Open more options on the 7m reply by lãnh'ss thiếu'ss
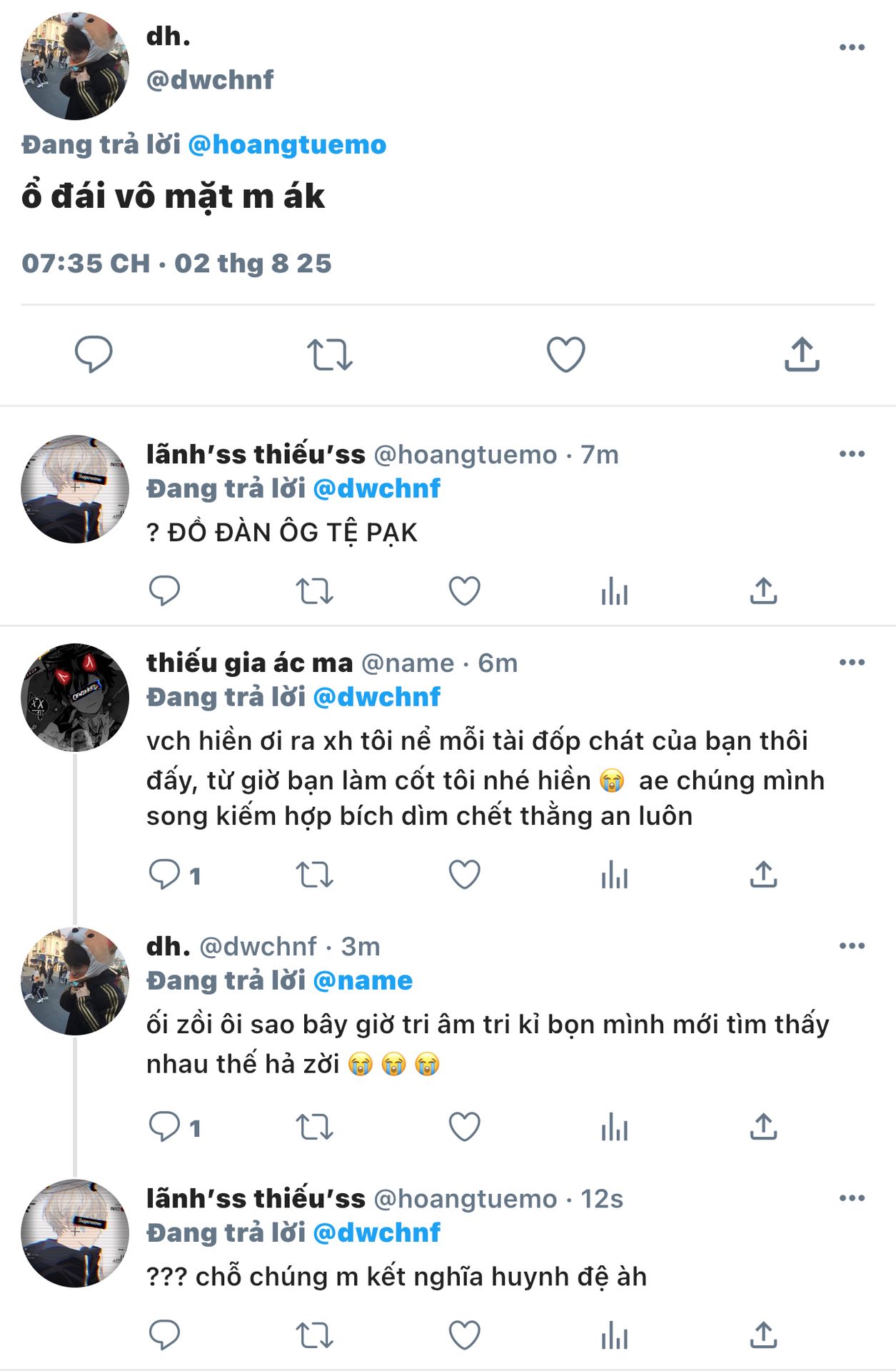This screenshot has height=1371, width=896. point(852,454)
